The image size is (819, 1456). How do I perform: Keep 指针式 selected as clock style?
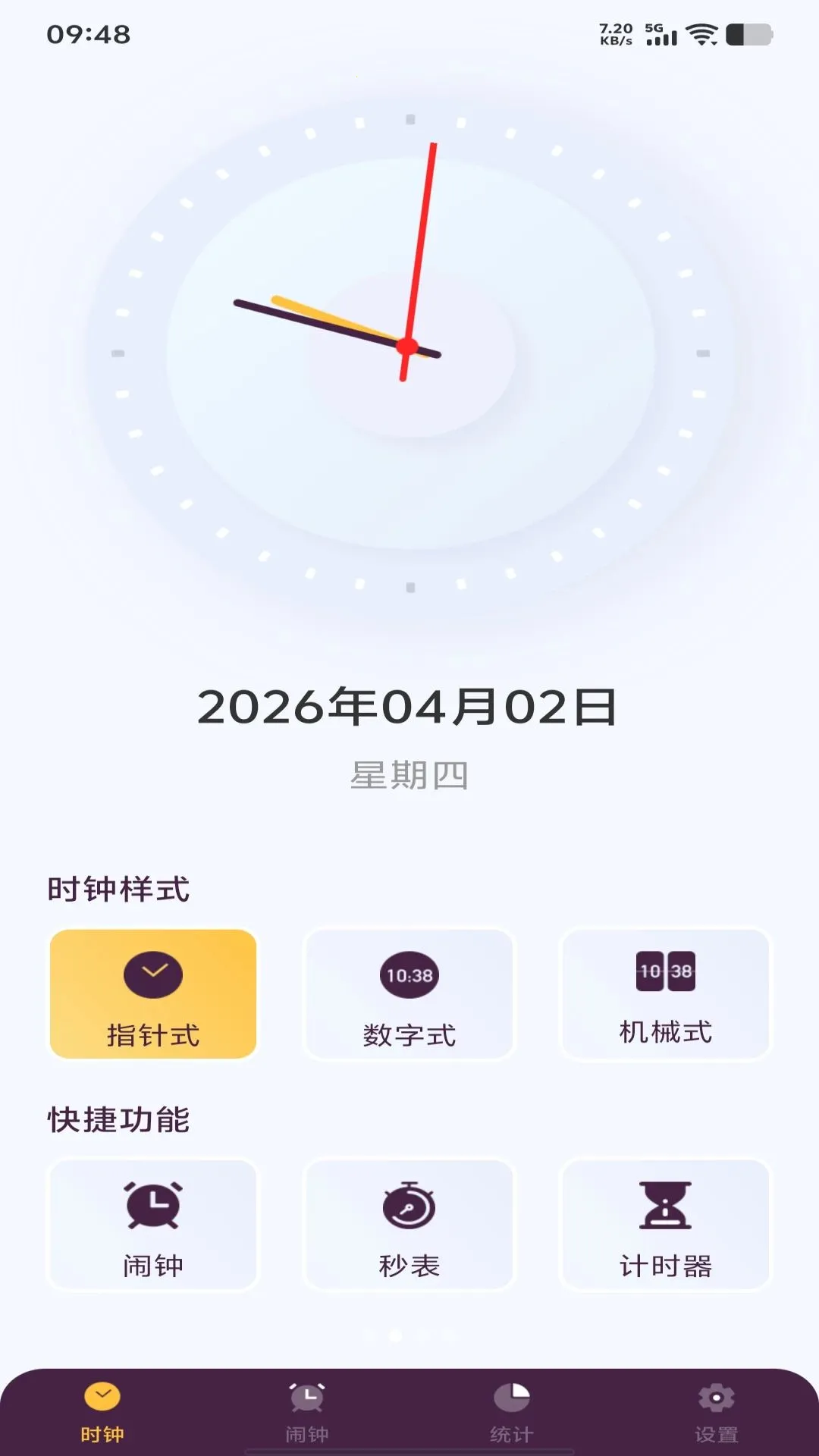click(x=153, y=993)
